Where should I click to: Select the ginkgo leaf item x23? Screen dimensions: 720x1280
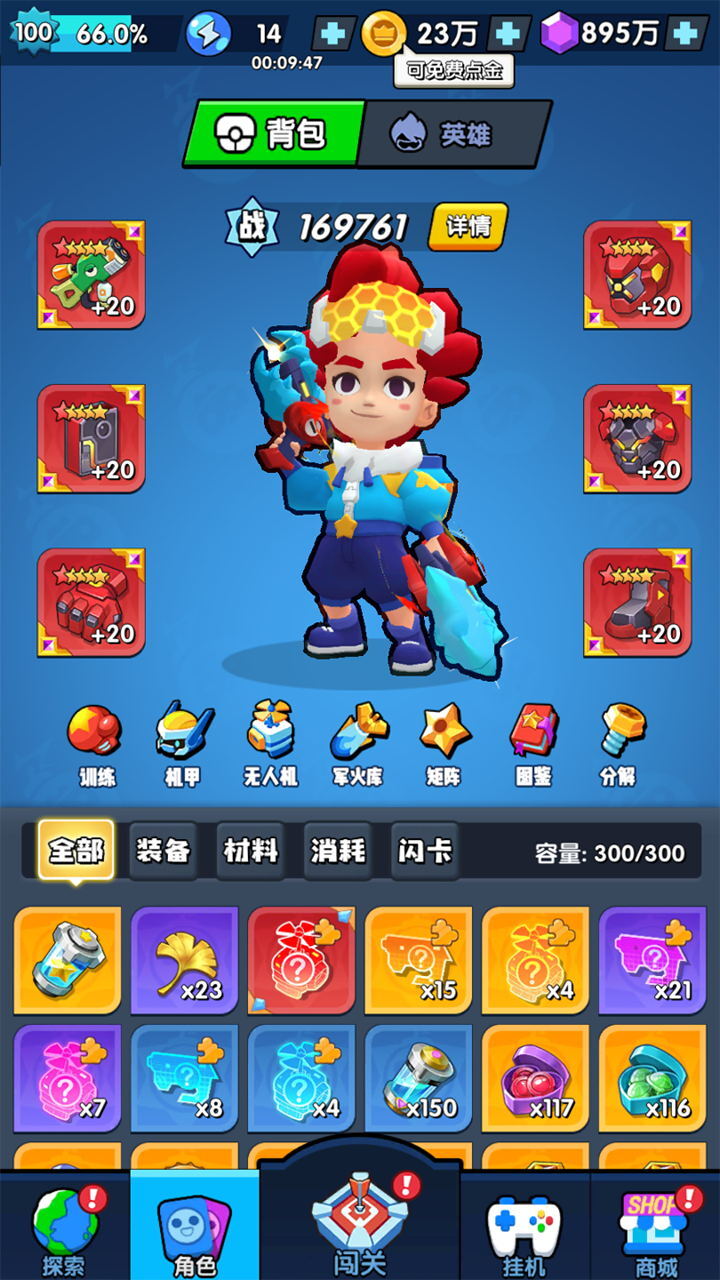click(184, 960)
